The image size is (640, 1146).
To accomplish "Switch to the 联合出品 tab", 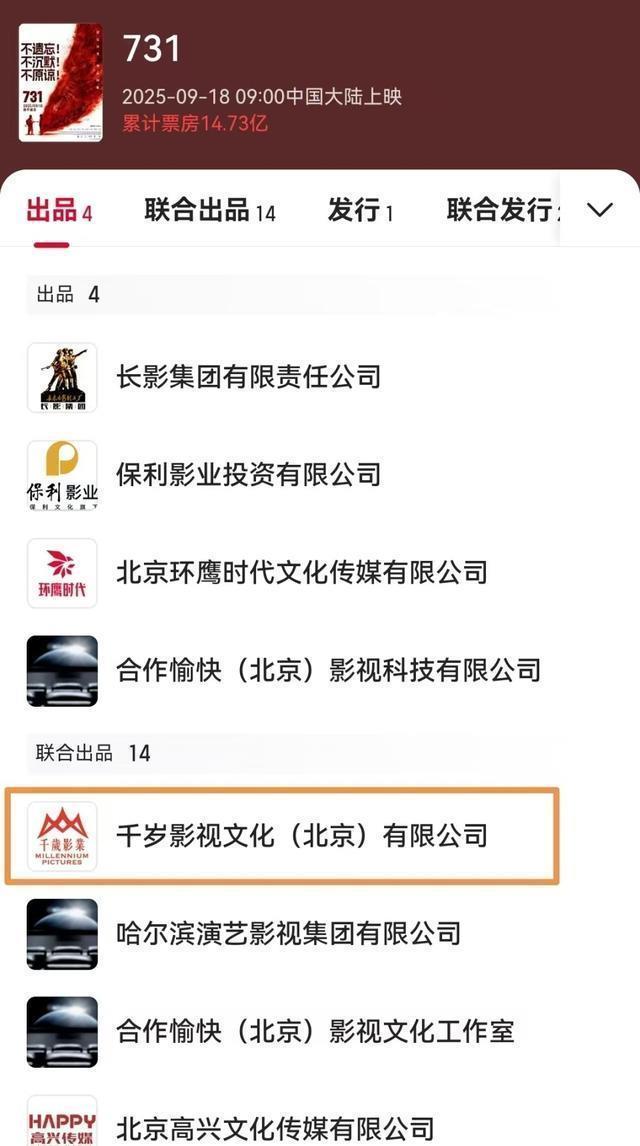I will pos(209,210).
